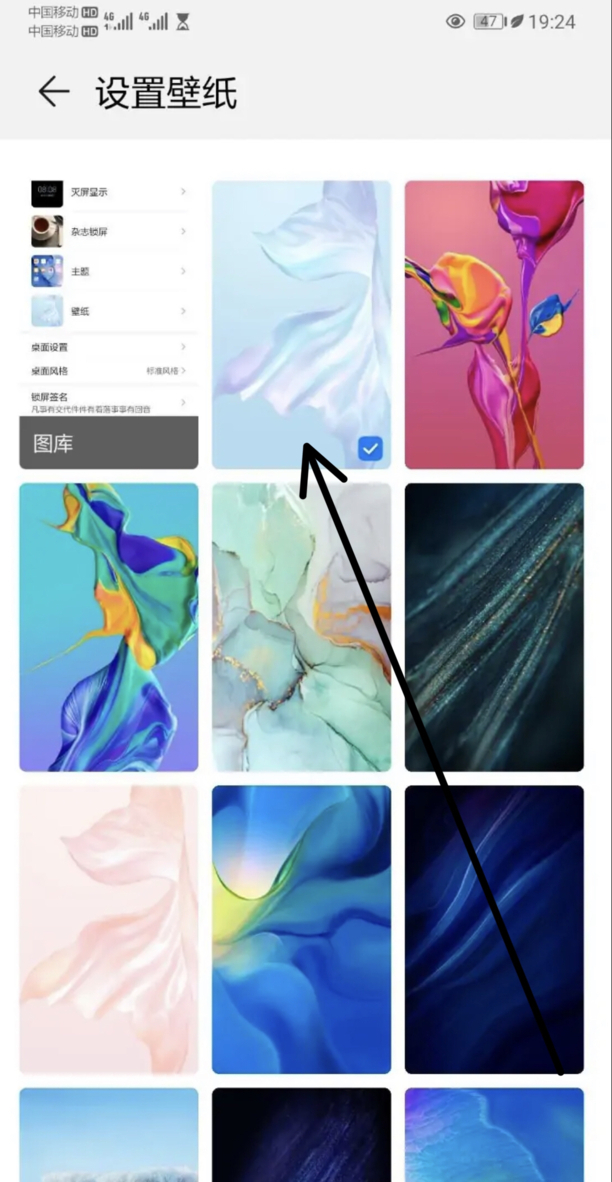This screenshot has width=612, height=1182.
Task: Choose the dark navy wave wallpaper
Action: [494, 929]
